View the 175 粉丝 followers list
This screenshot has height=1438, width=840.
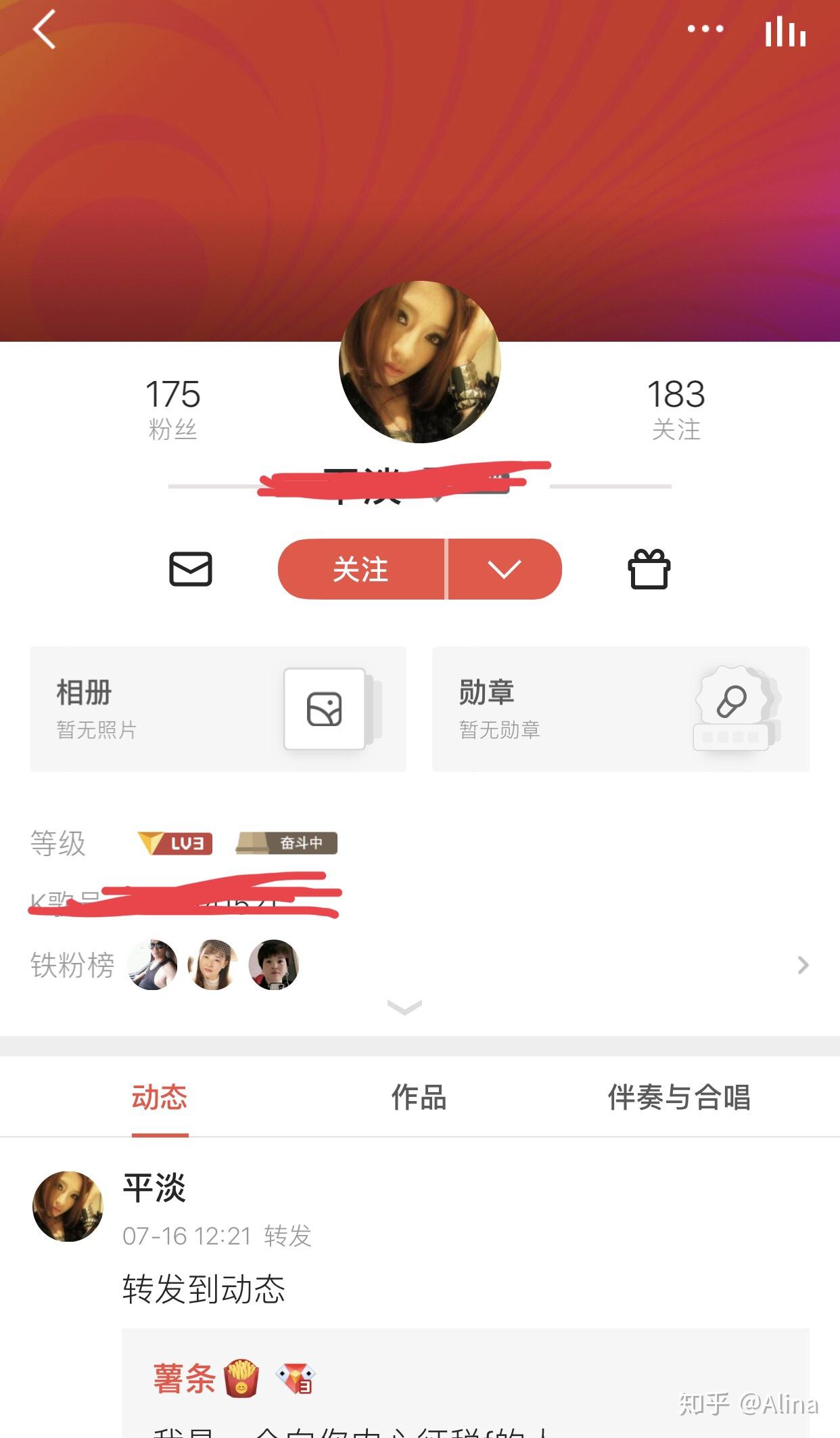point(173,408)
